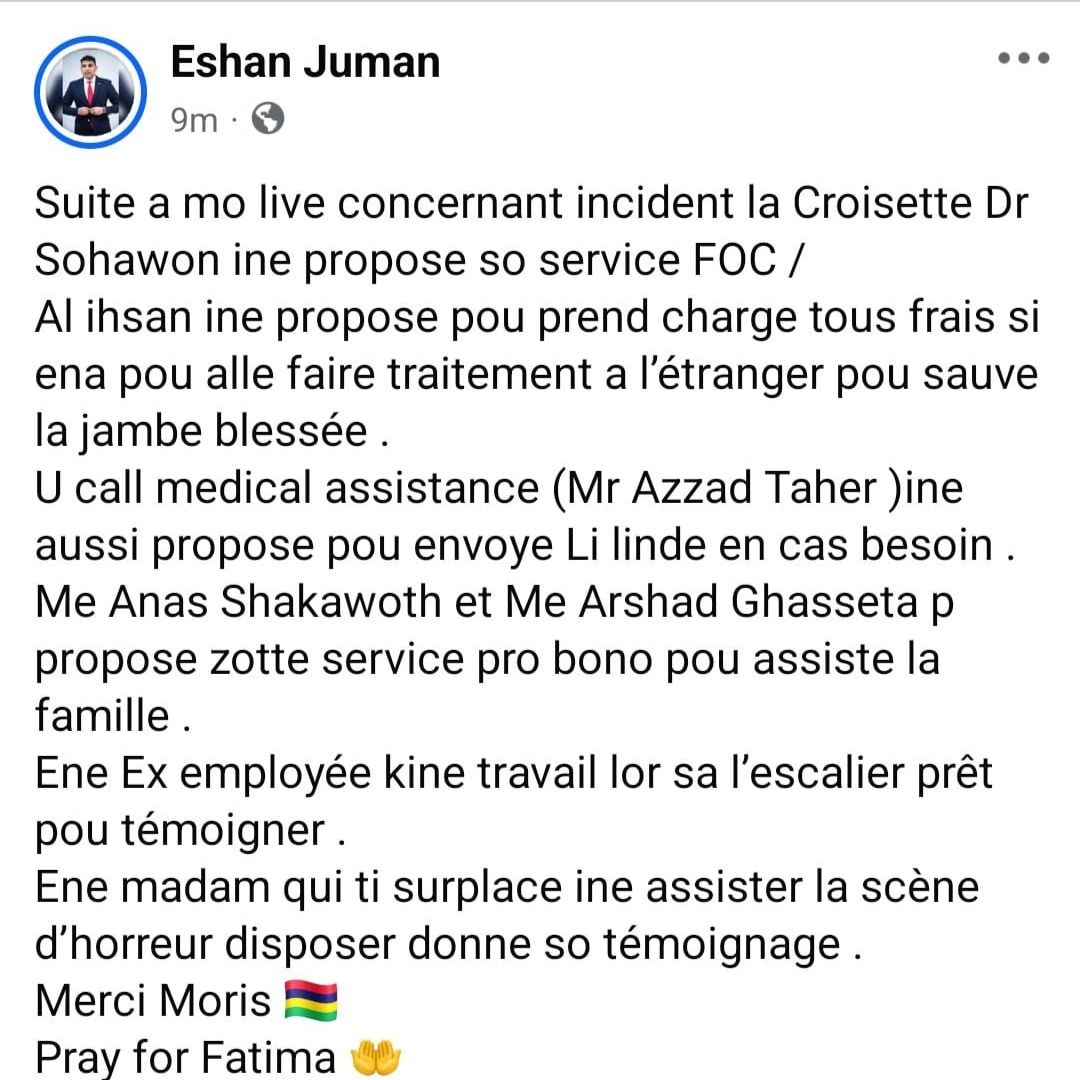This screenshot has width=1080, height=1080.
Task: Open the post's three-dot options menu
Action: [x=1024, y=58]
